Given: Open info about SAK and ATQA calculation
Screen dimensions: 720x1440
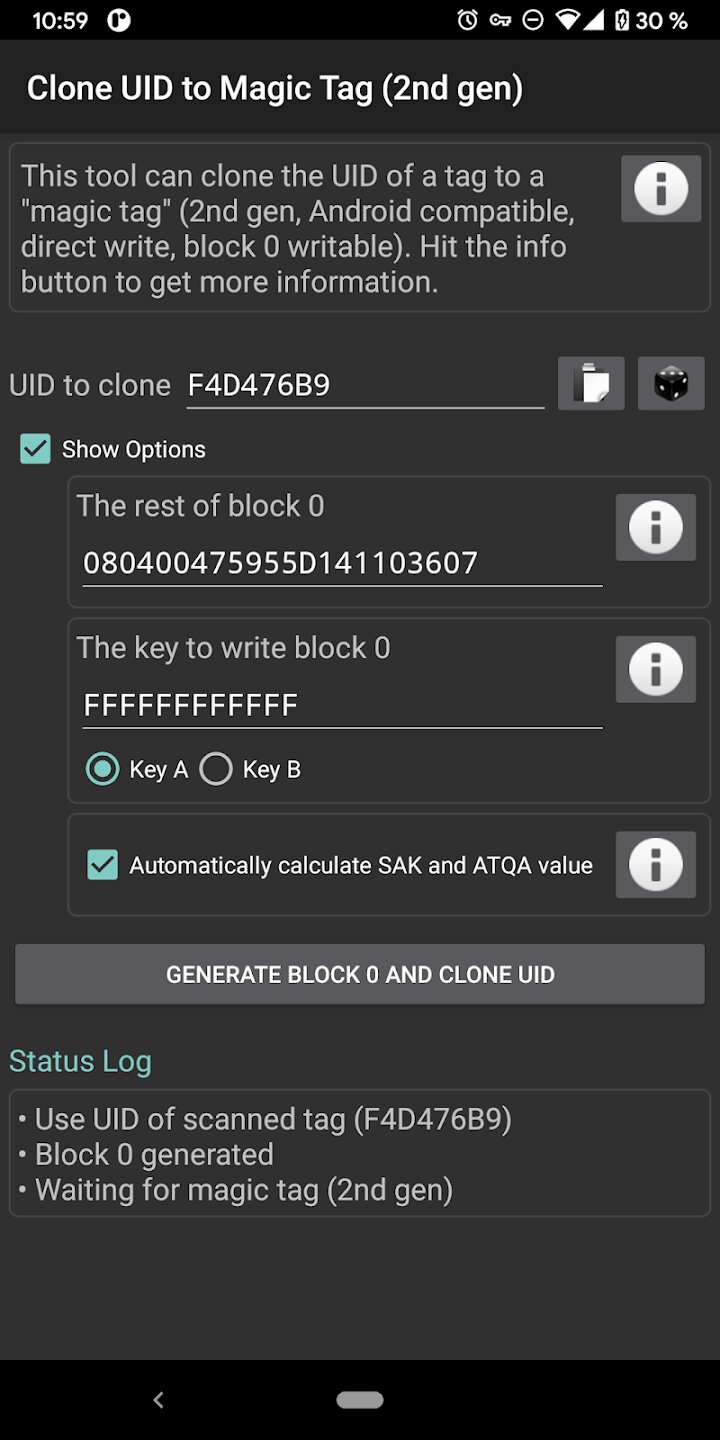Looking at the screenshot, I should tap(655, 864).
